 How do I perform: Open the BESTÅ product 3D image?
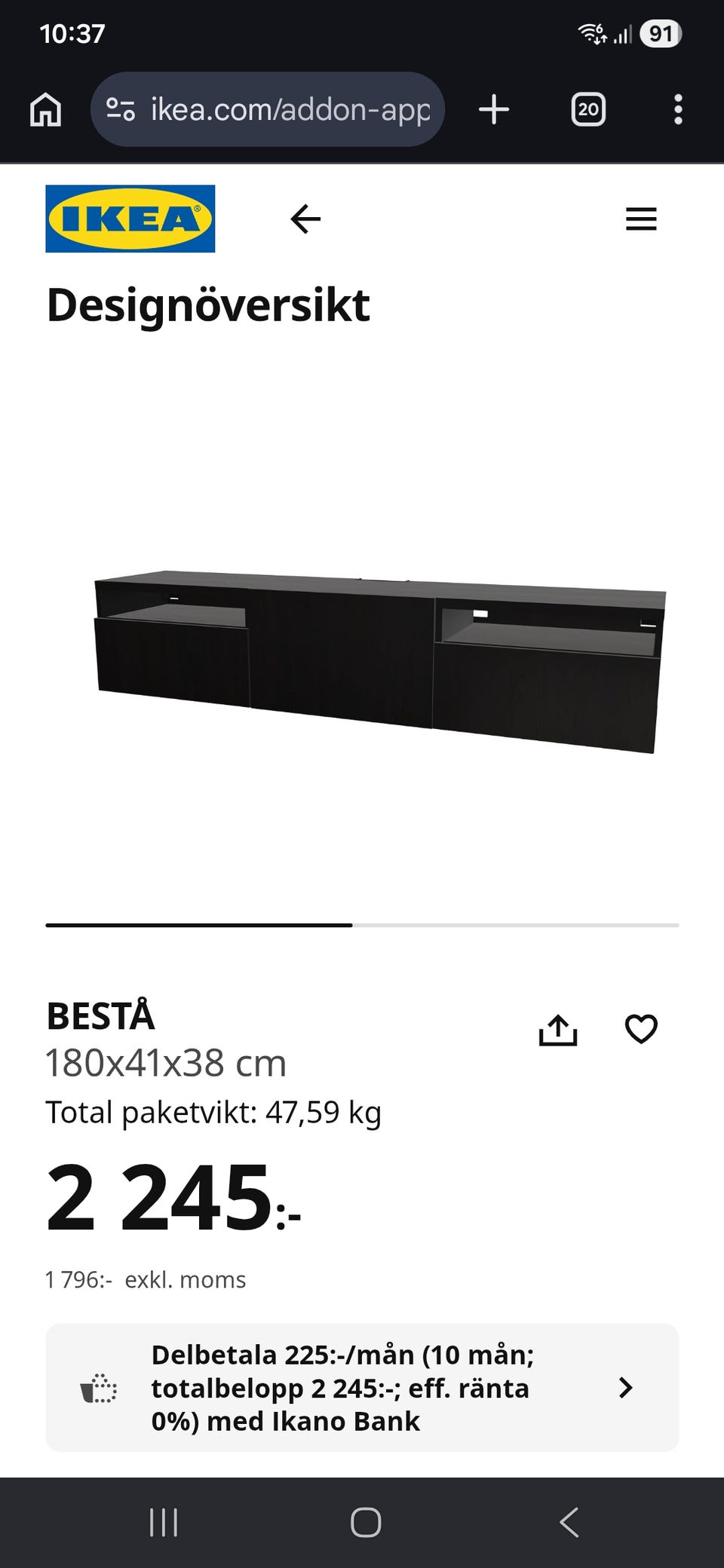(x=379, y=661)
